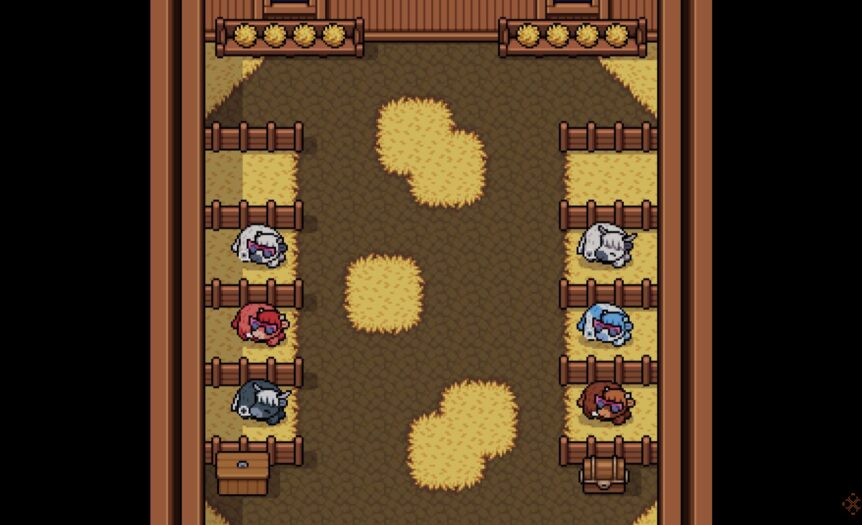The width and height of the screenshot is (862, 525).
Task: Tap the red animal in the left stall
Action: (x=261, y=324)
